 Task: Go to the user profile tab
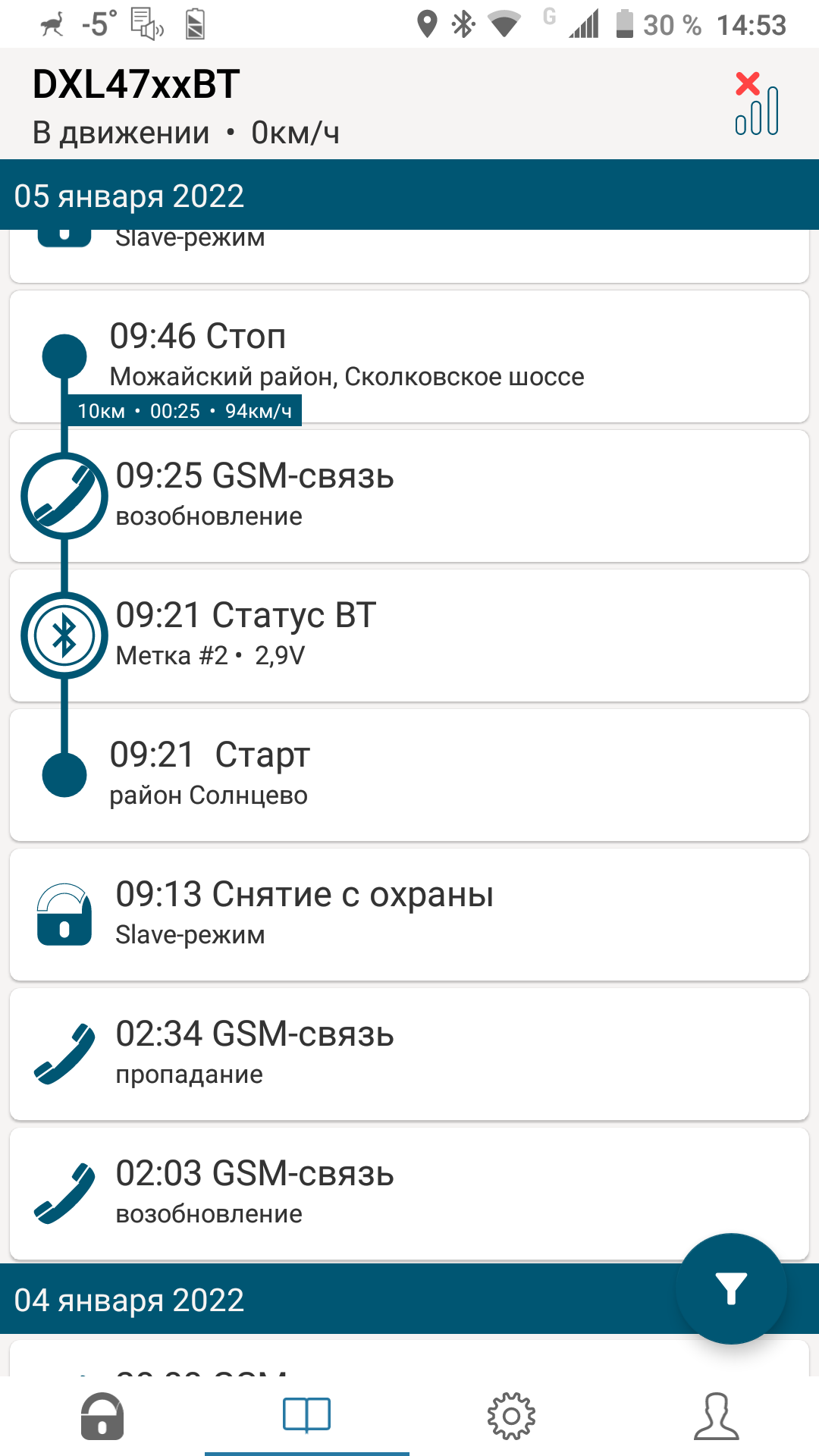point(716,1416)
